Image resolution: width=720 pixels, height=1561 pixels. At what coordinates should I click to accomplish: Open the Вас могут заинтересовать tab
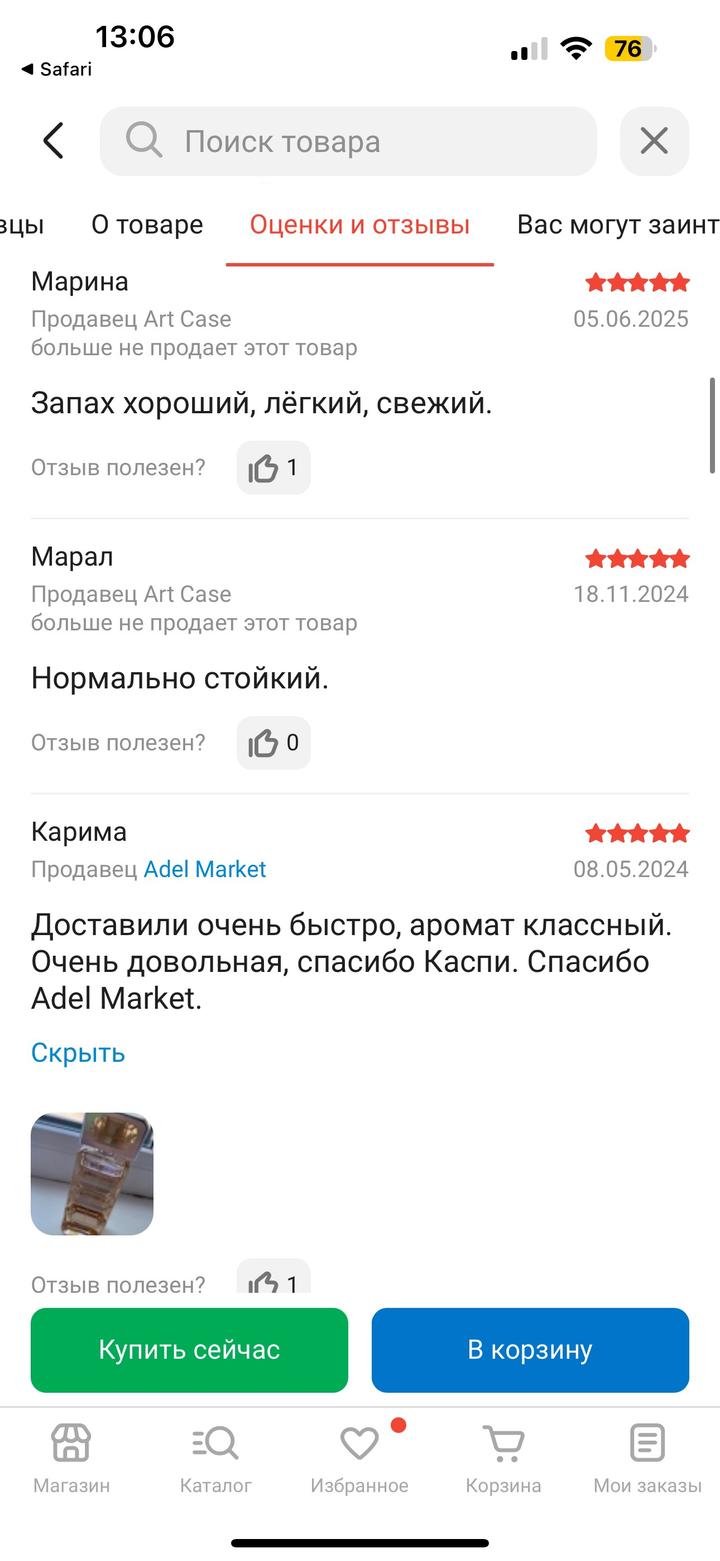click(x=617, y=225)
